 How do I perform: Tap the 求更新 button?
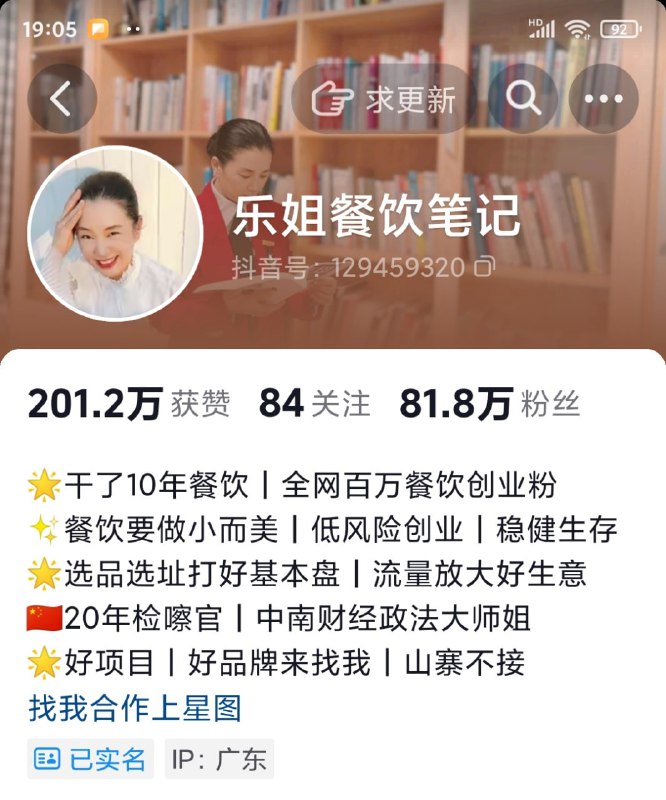385,98
